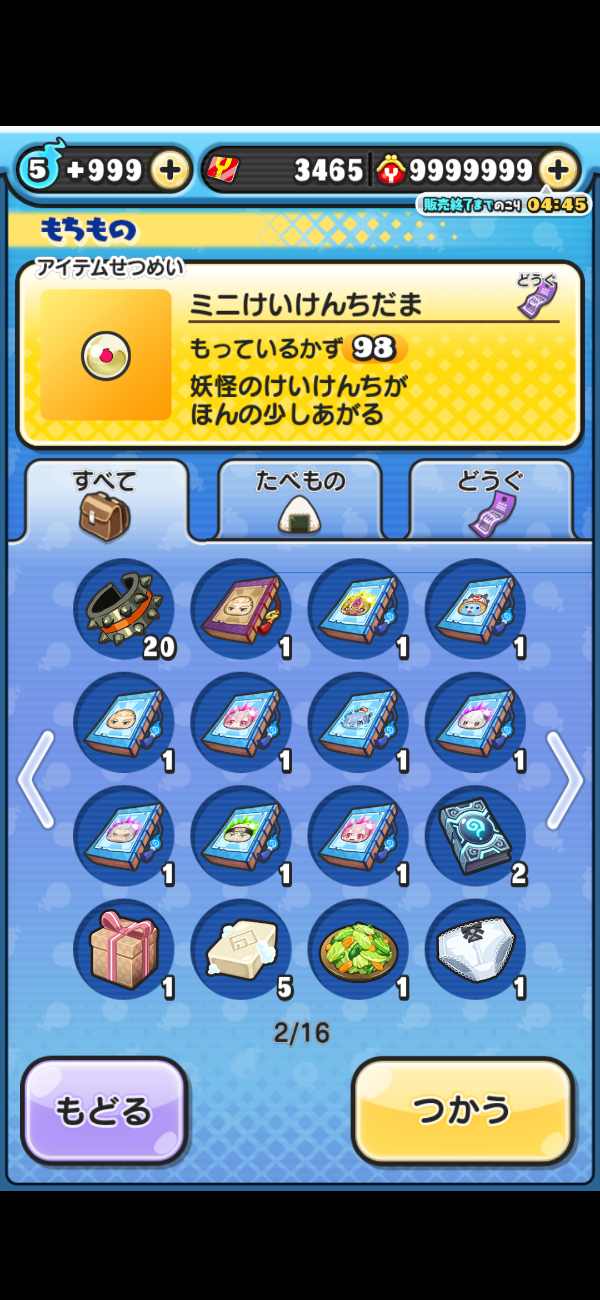Tap the もどる back button
The image size is (600, 1300).
(x=104, y=1110)
